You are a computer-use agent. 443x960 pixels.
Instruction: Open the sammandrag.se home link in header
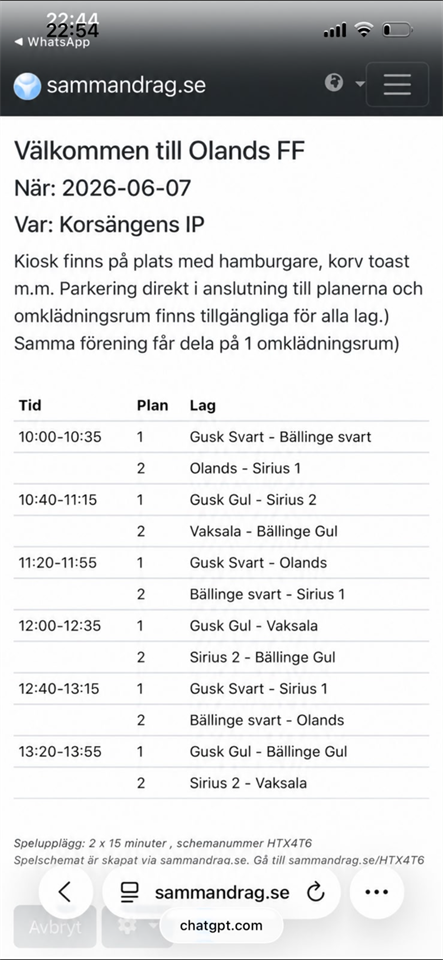110,85
